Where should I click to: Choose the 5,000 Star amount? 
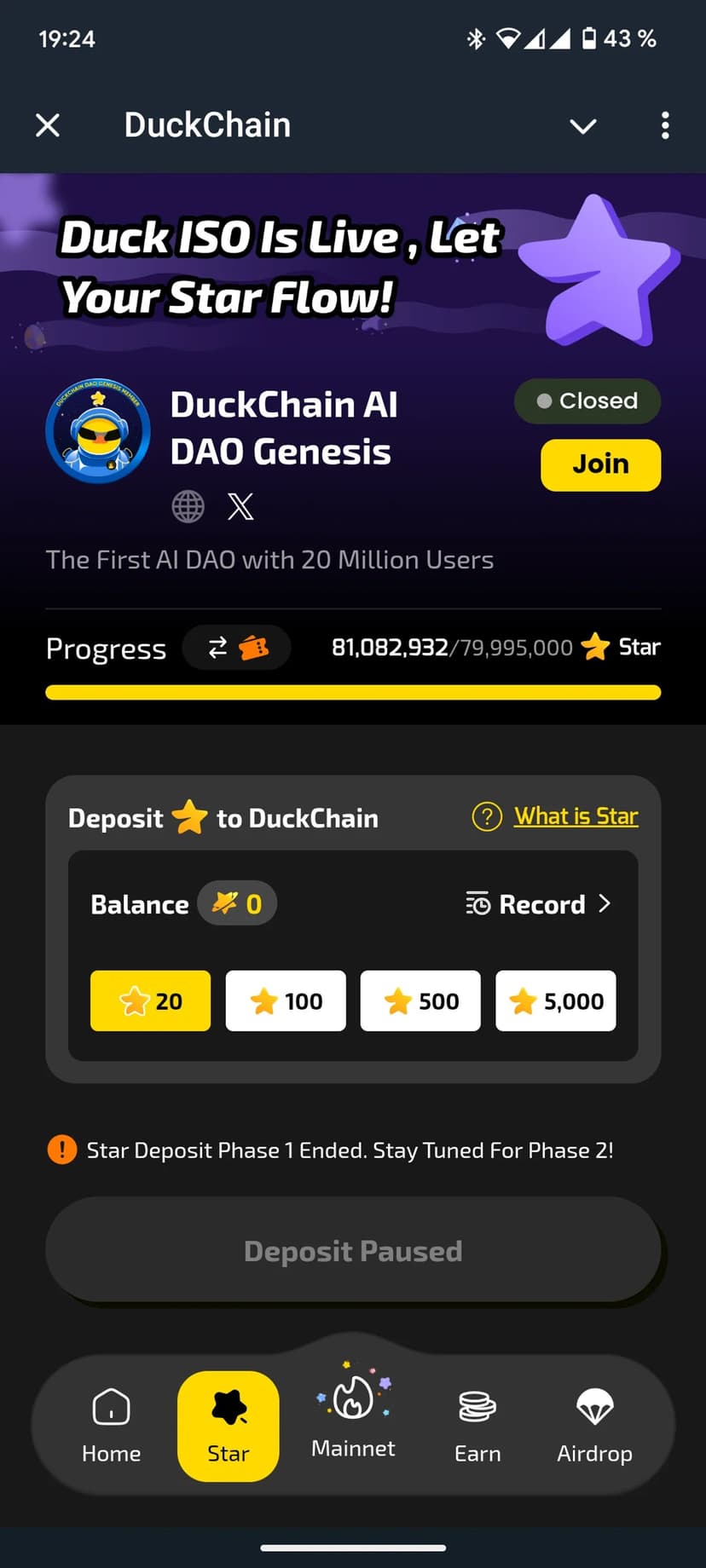[555, 1000]
